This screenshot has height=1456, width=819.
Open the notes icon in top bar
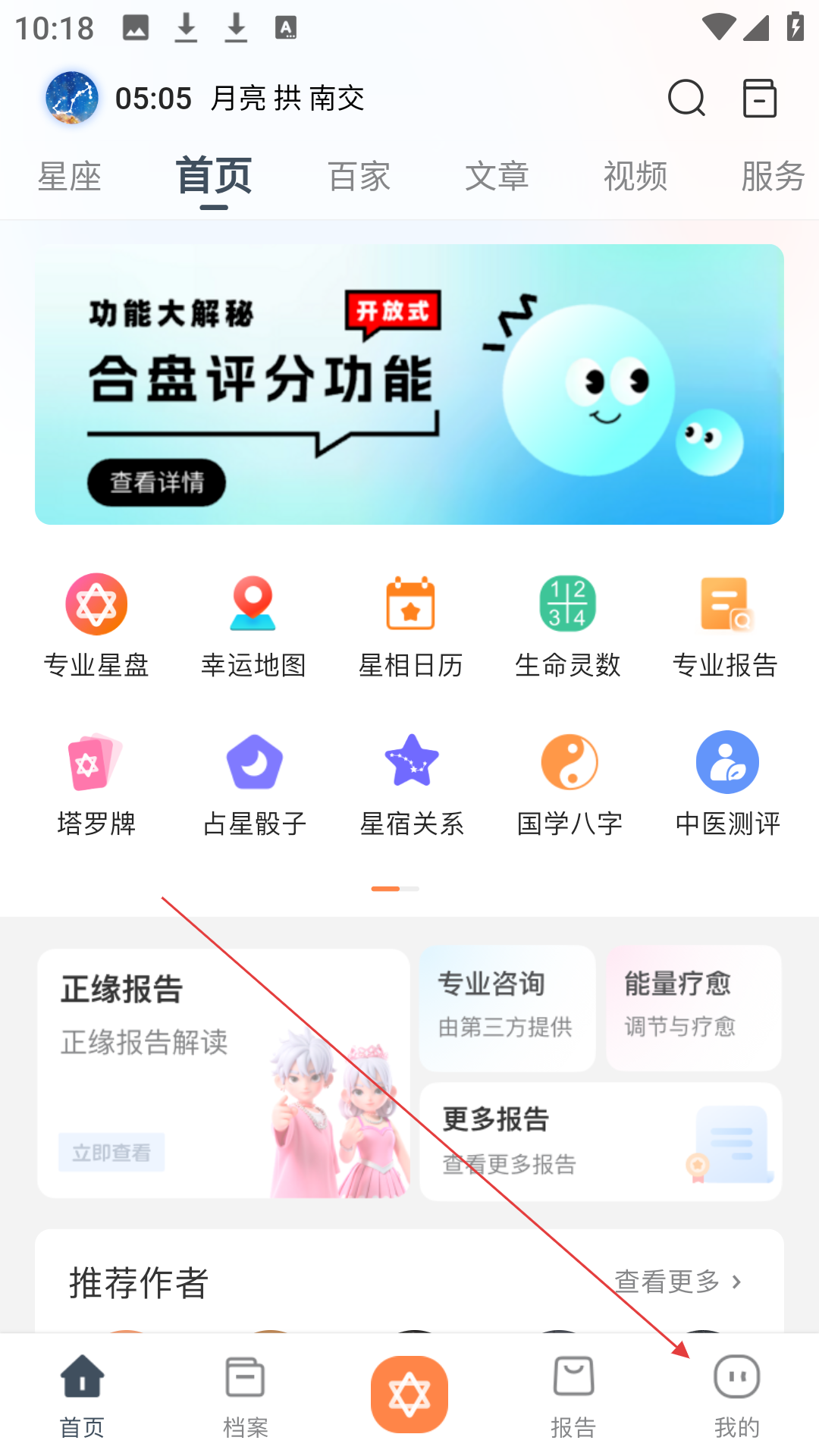tap(760, 99)
